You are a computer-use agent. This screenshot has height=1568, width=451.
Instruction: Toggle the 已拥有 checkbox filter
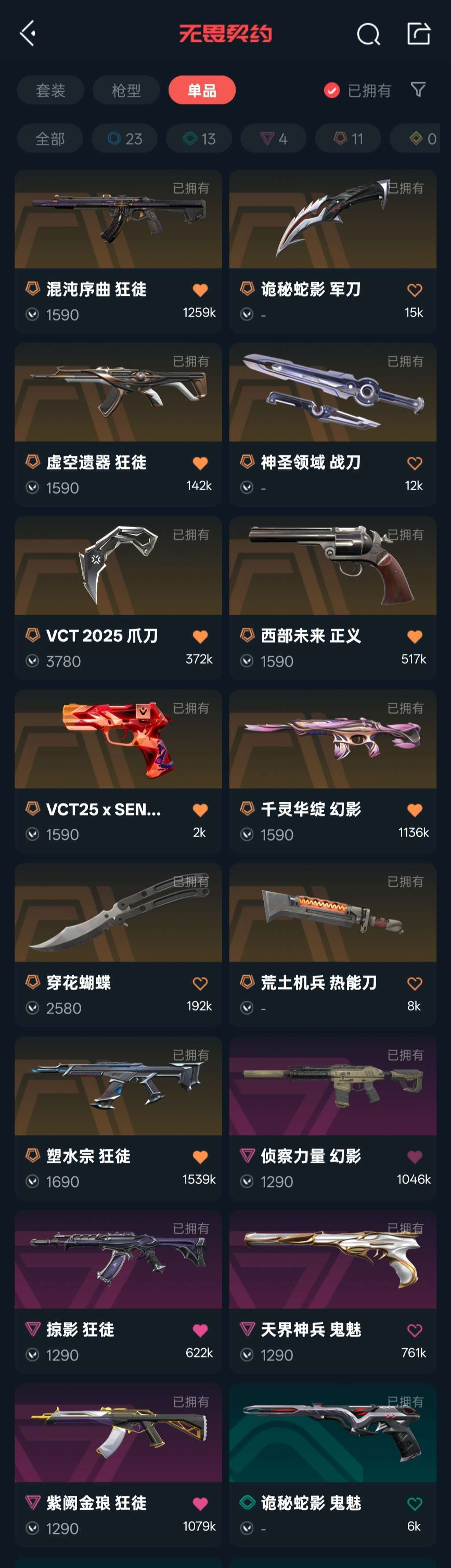click(332, 91)
